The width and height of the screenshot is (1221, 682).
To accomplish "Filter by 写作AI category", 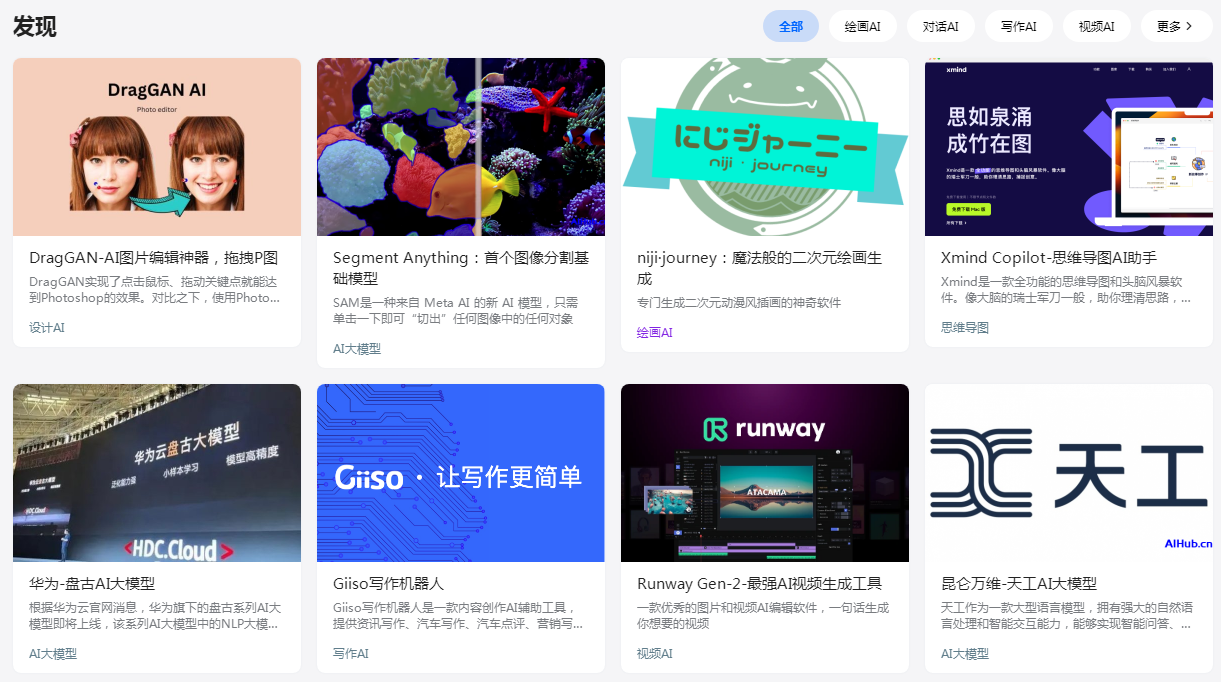I will (1018, 26).
